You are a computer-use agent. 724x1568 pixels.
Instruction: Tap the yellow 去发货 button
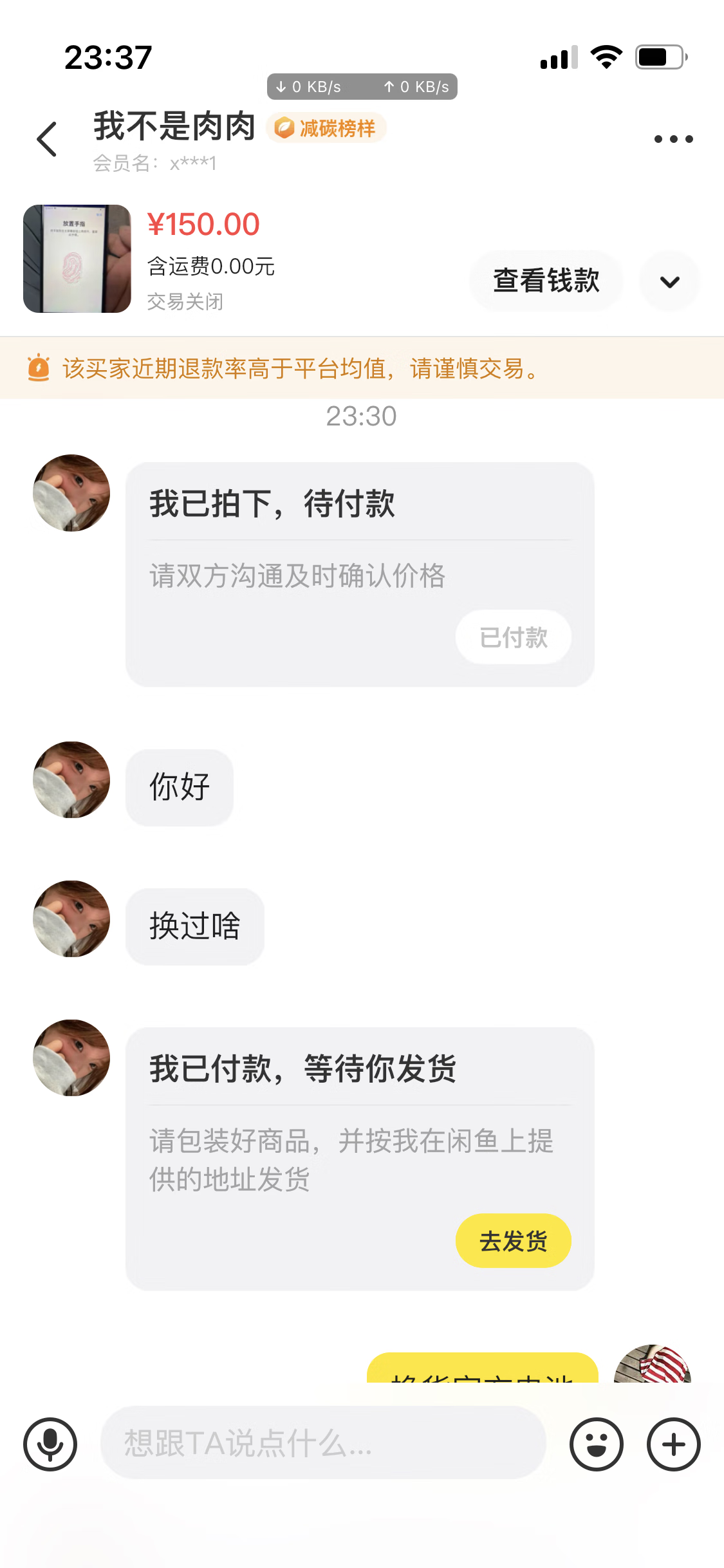click(x=513, y=1240)
